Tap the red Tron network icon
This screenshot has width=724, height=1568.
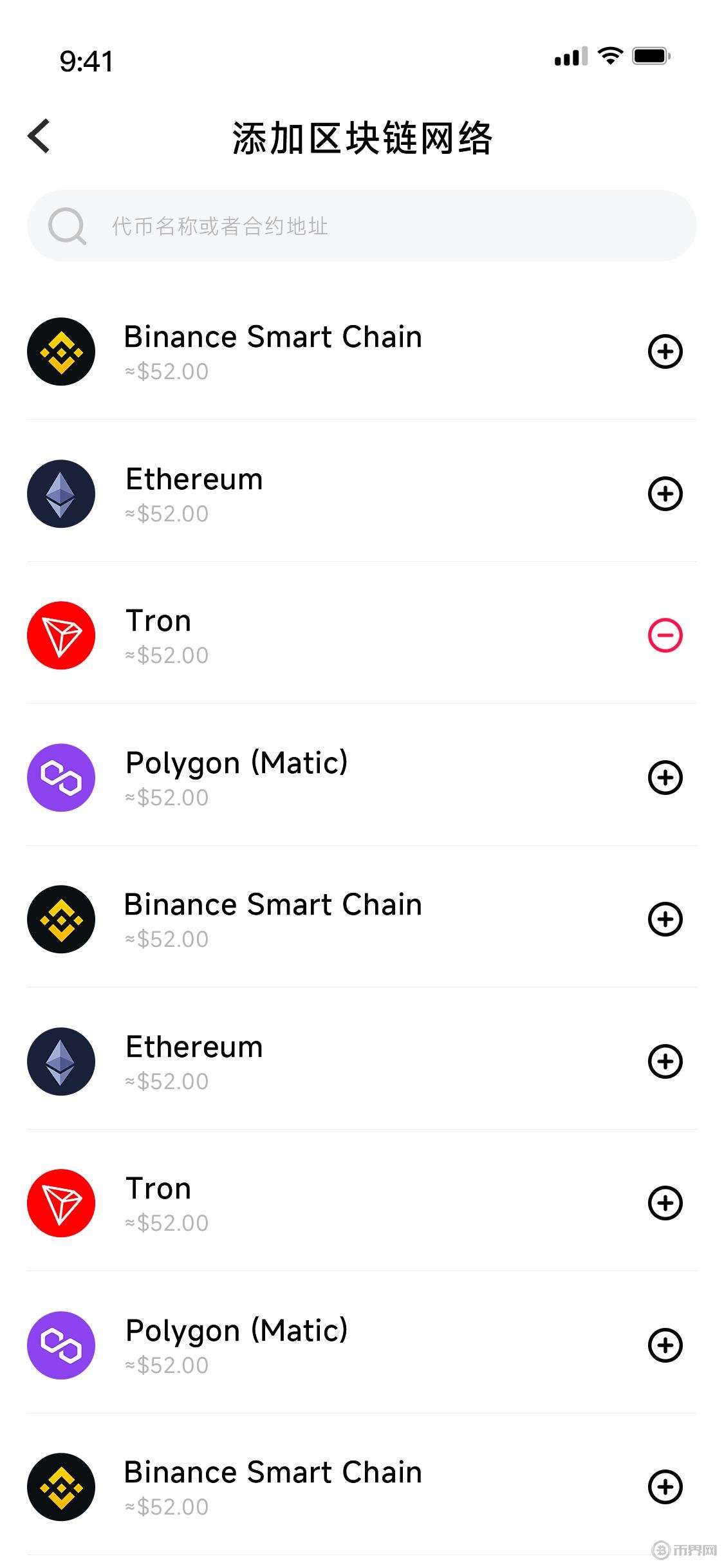point(61,635)
